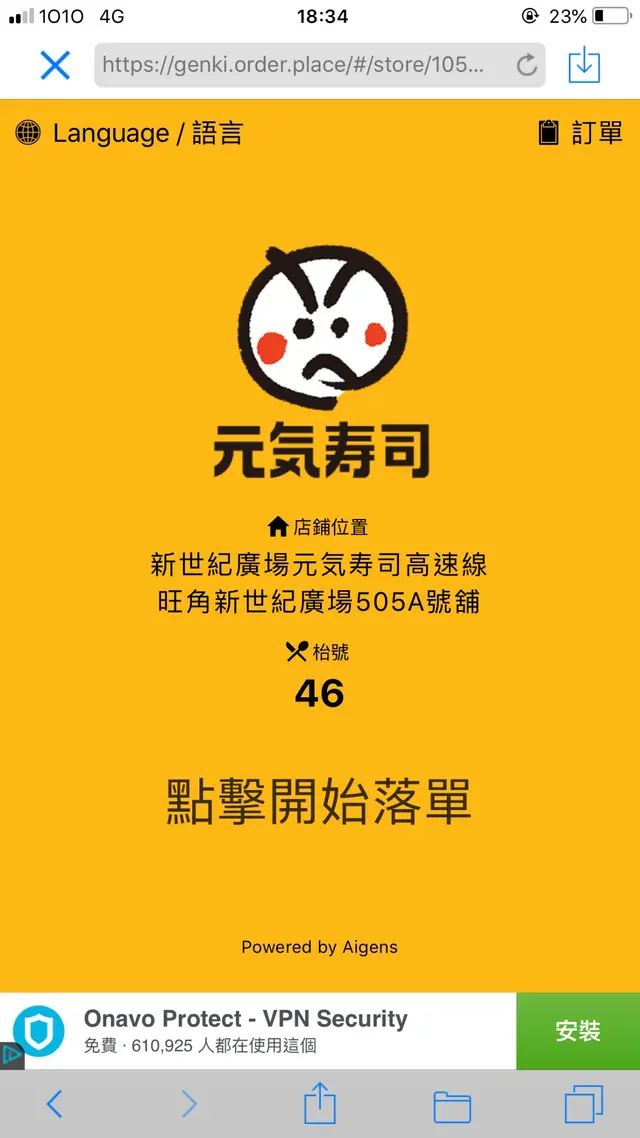The width and height of the screenshot is (640, 1138).
Task: Tap the genki.order.place URL address bar
Action: (x=300, y=66)
